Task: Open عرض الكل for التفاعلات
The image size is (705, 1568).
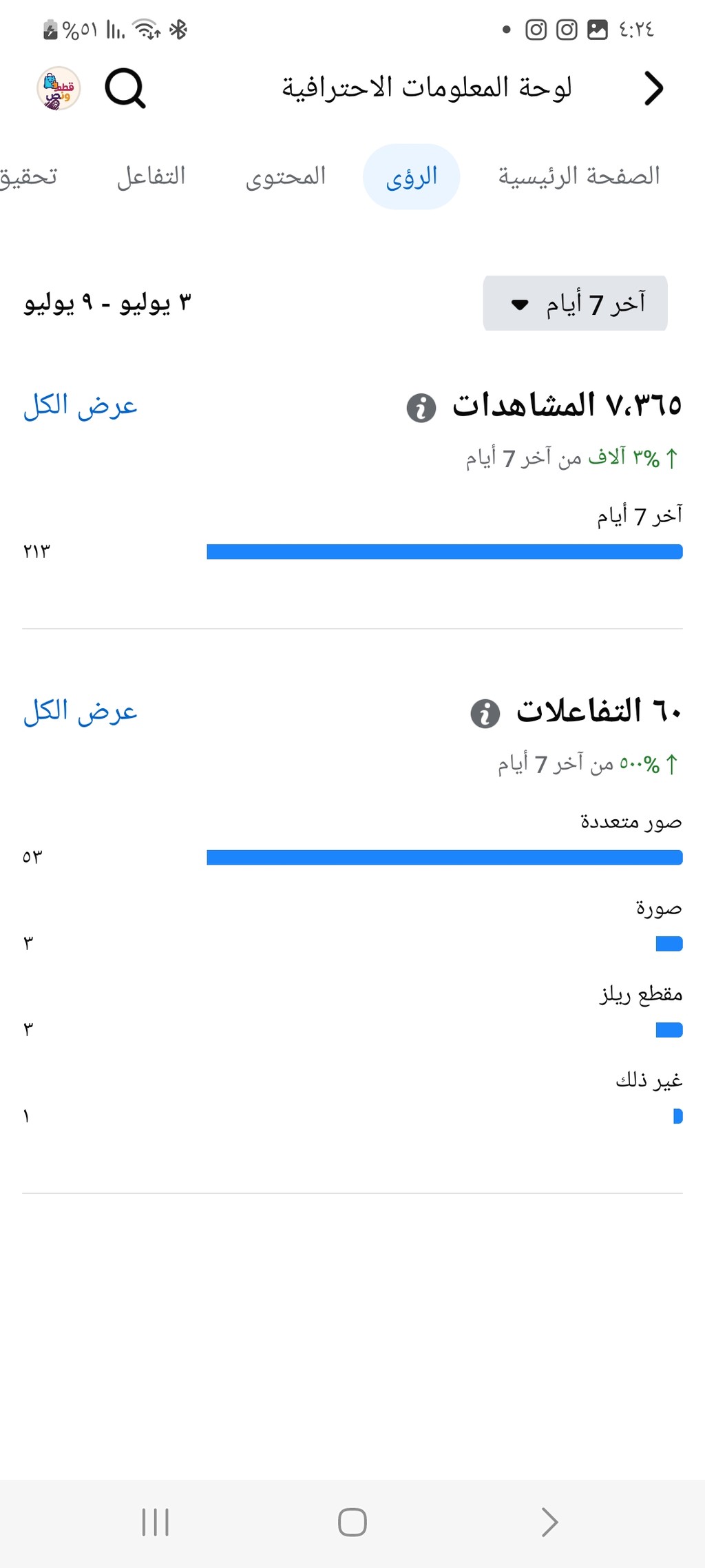Action: [81, 711]
